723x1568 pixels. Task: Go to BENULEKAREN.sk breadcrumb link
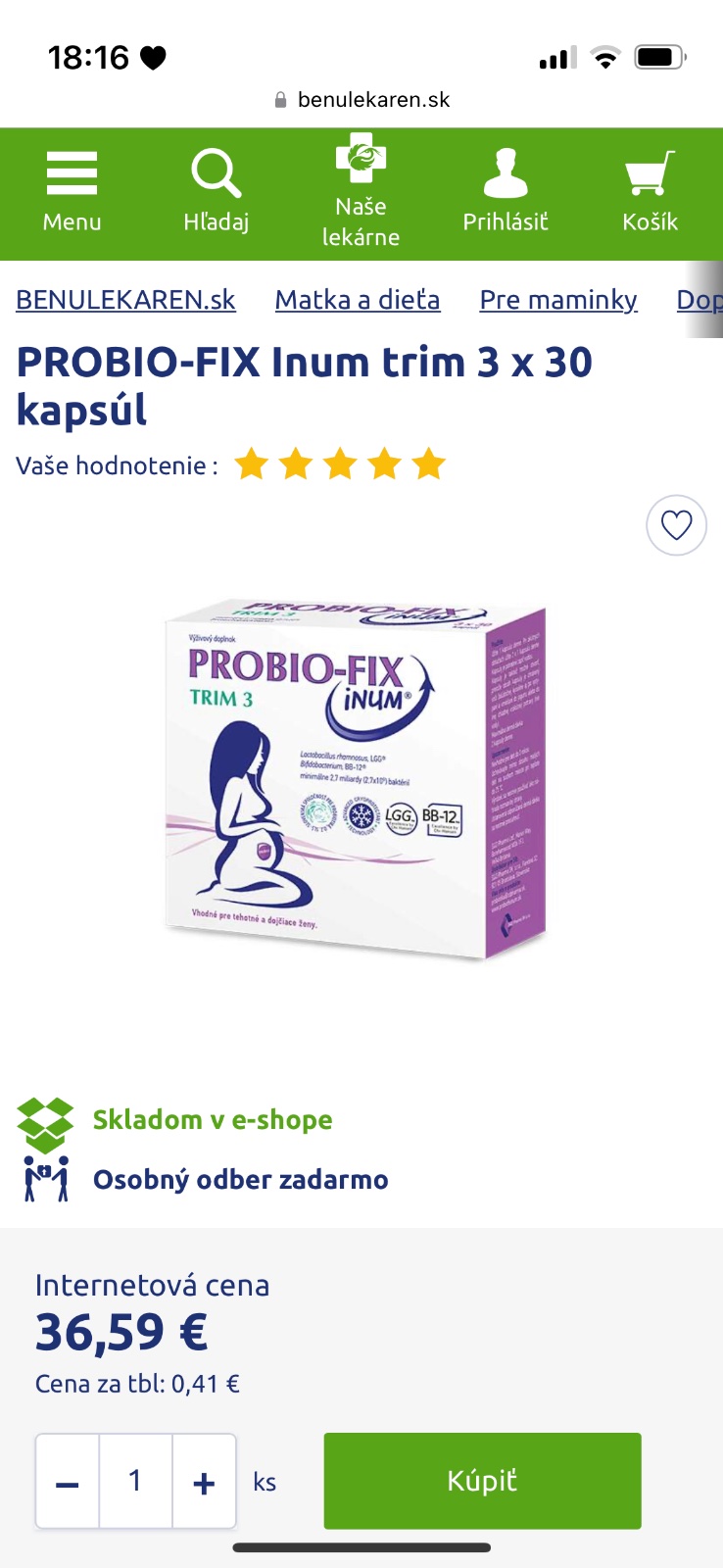pos(125,300)
